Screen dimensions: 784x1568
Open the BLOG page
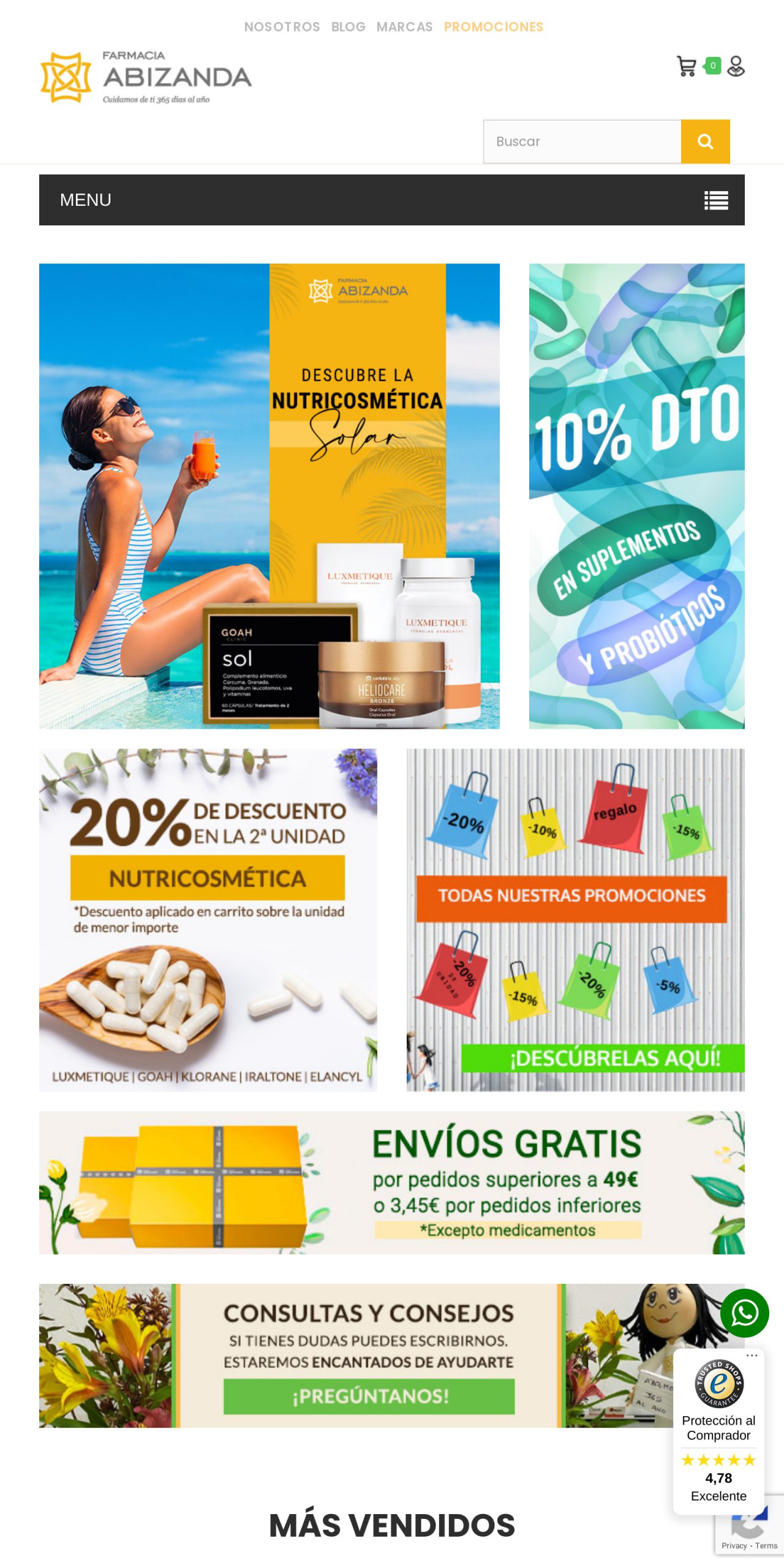pos(348,27)
